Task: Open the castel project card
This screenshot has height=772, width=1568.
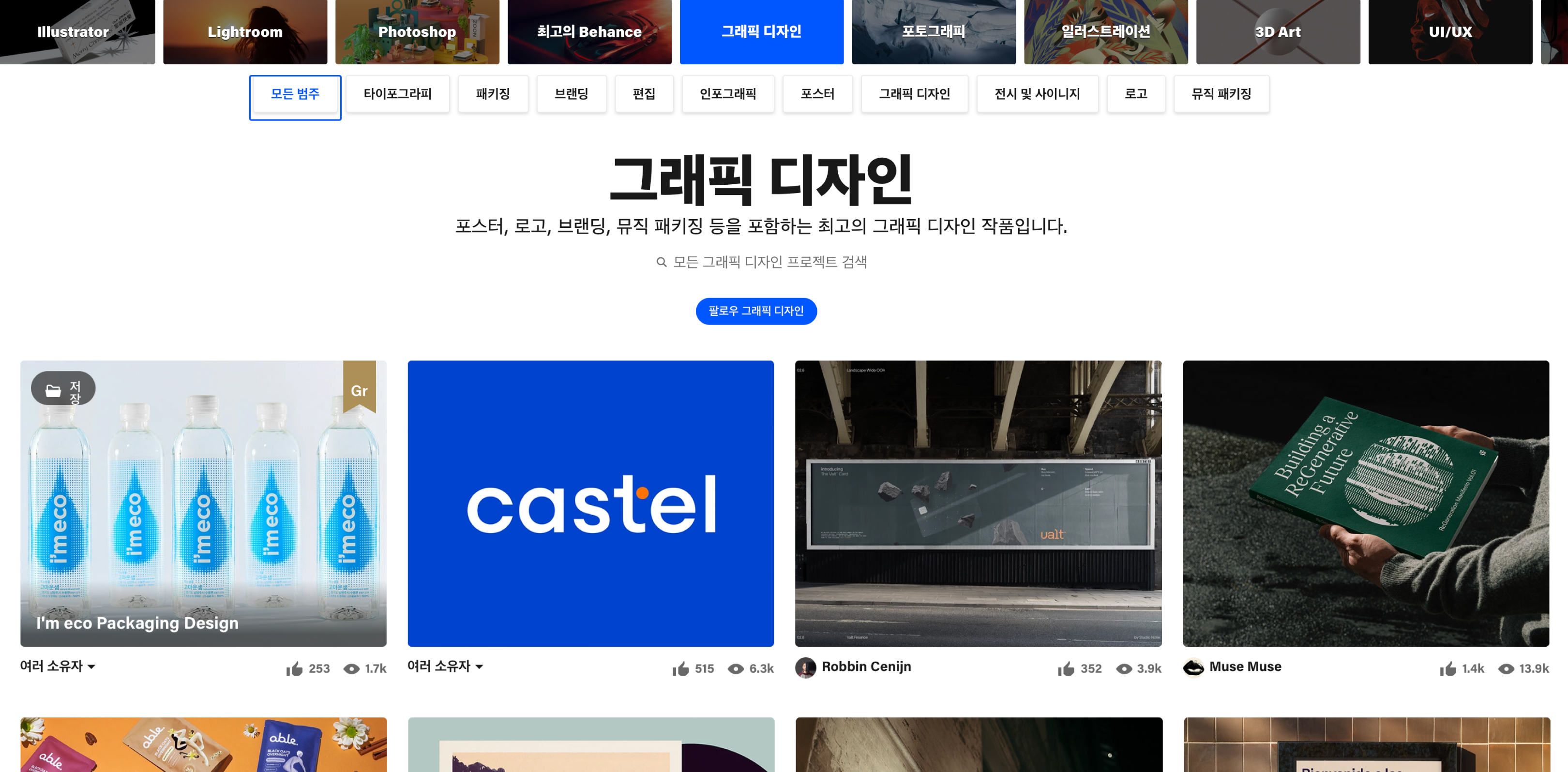Action: 590,503
